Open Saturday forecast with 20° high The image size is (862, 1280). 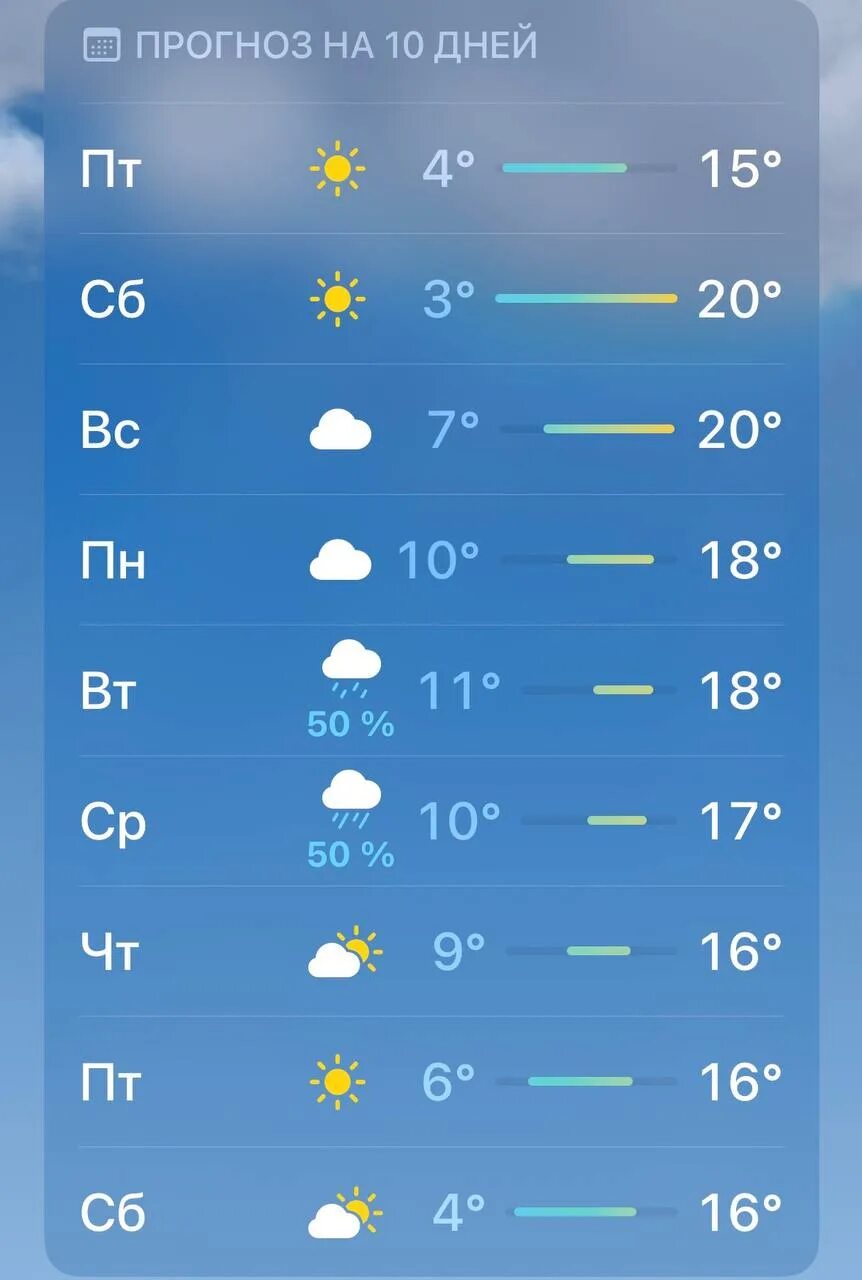(430, 299)
